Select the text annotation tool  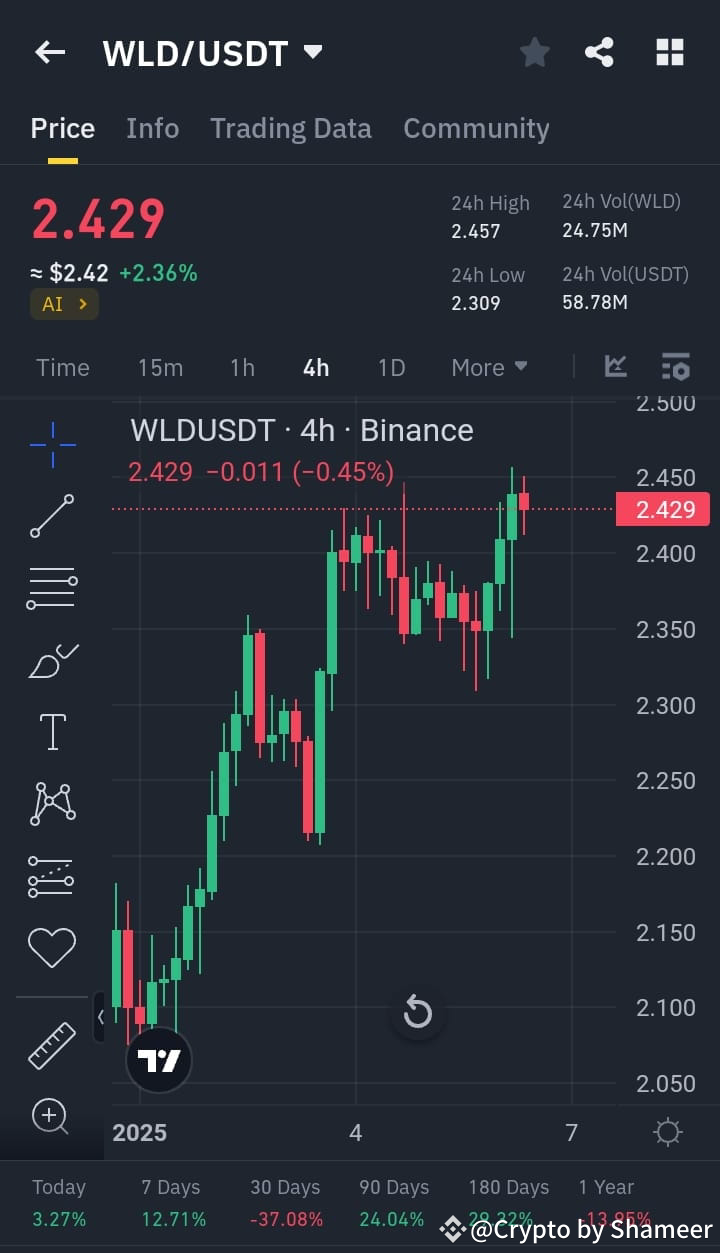click(51, 731)
